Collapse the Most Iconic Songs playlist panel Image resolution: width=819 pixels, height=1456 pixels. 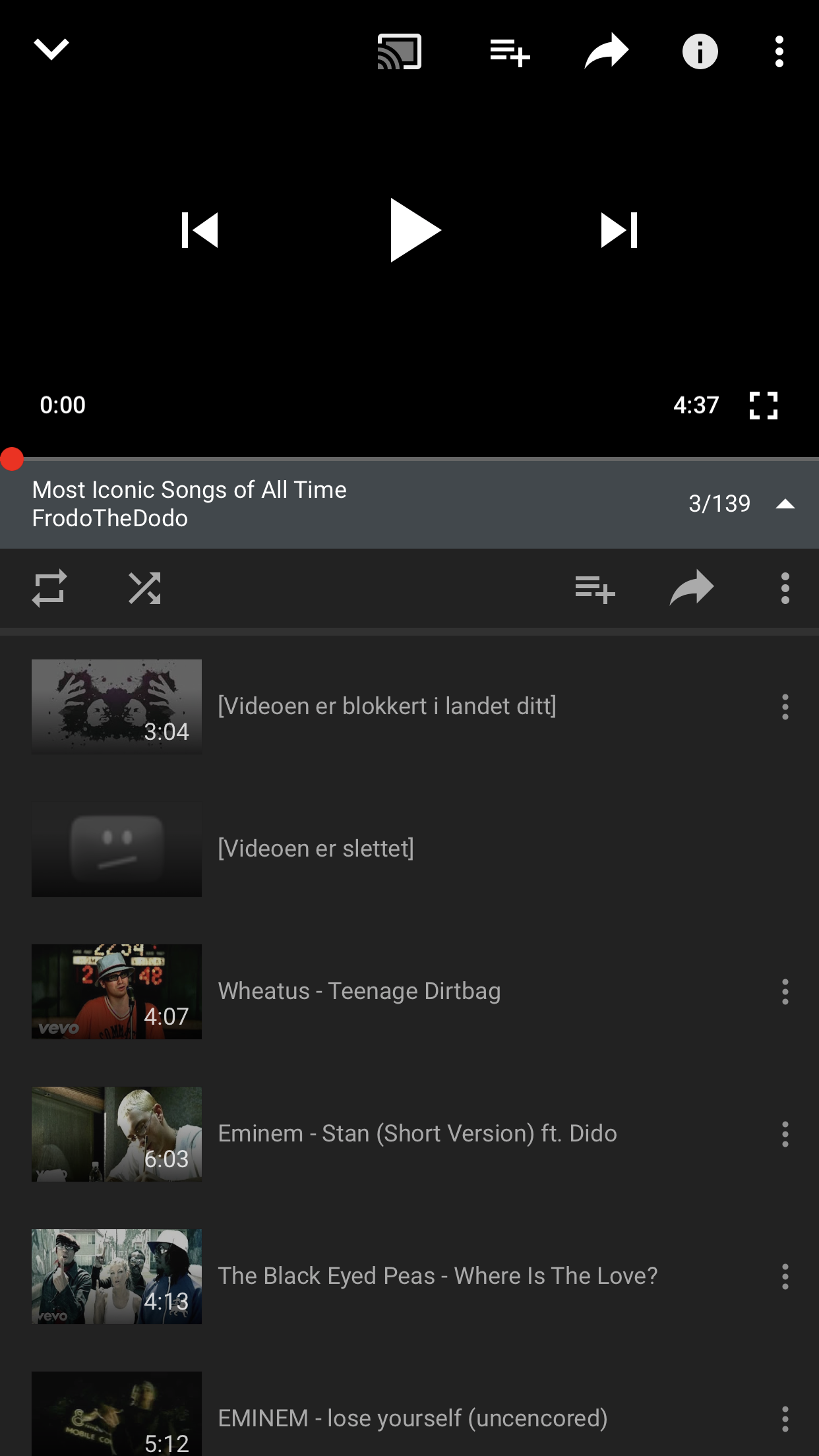[785, 504]
